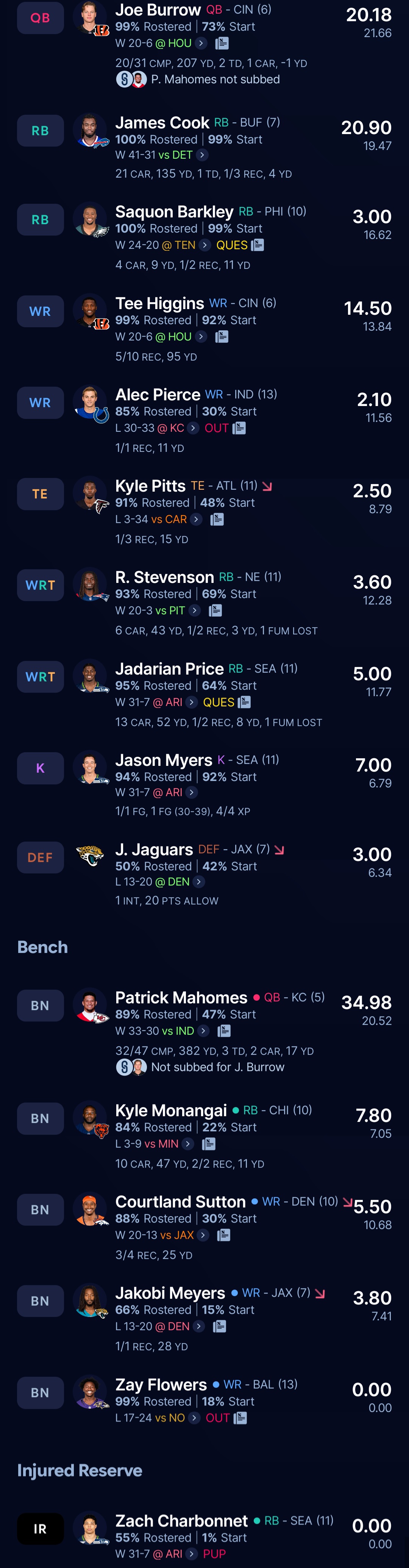The image size is (409, 1568).
Task: Select the RB slot for Saquon Barkley
Action: [40, 220]
